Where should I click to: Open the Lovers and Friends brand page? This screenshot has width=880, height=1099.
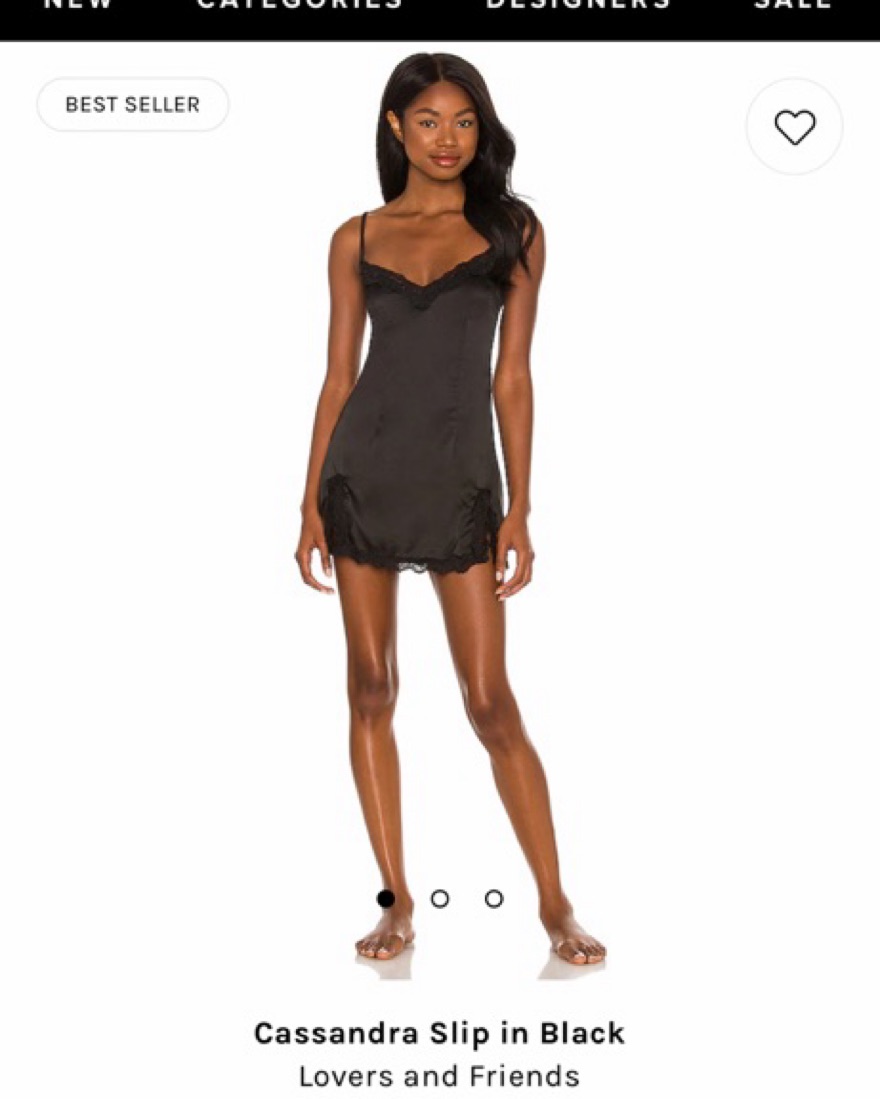439,1076
